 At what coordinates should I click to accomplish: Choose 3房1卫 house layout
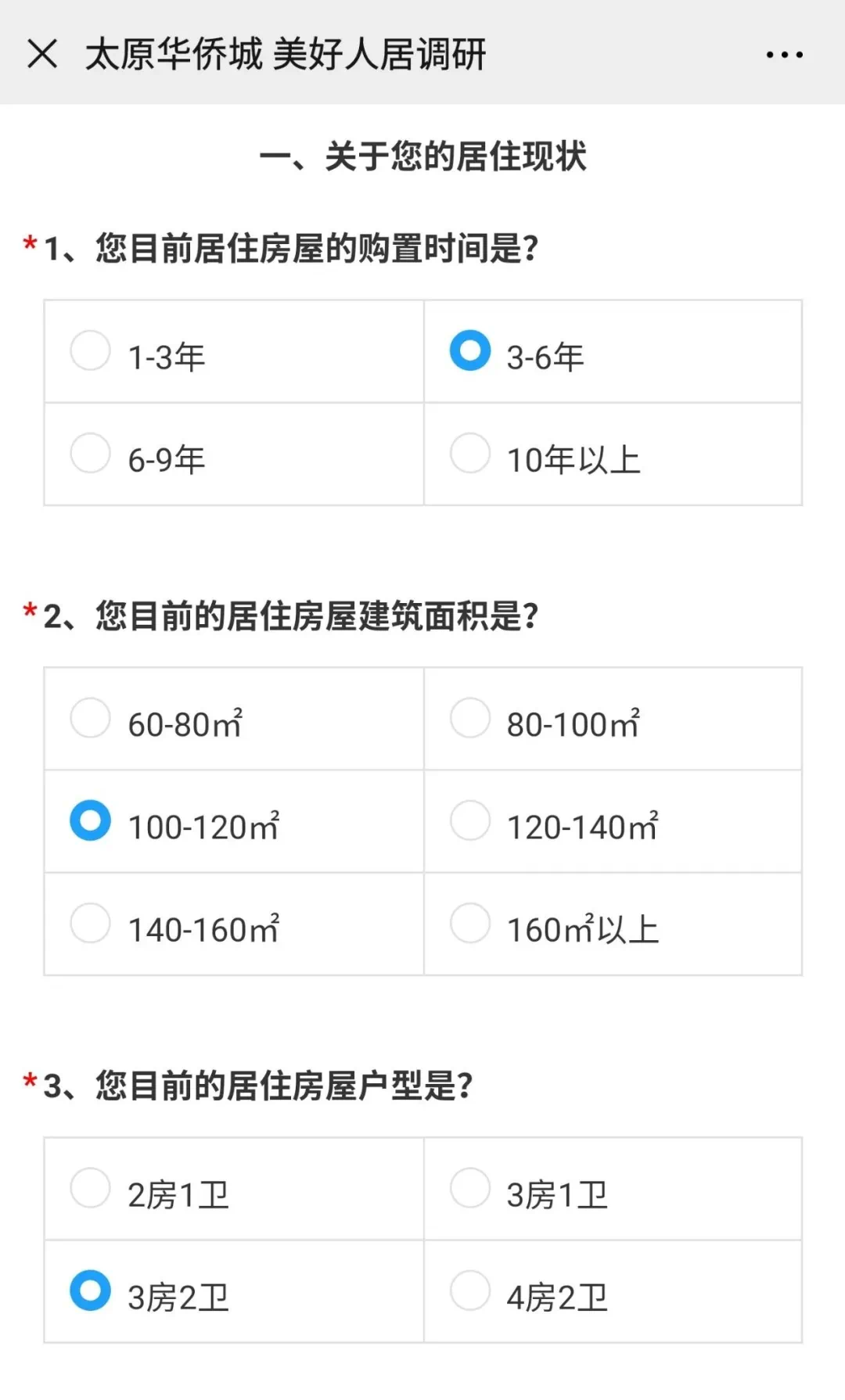pos(613,1190)
